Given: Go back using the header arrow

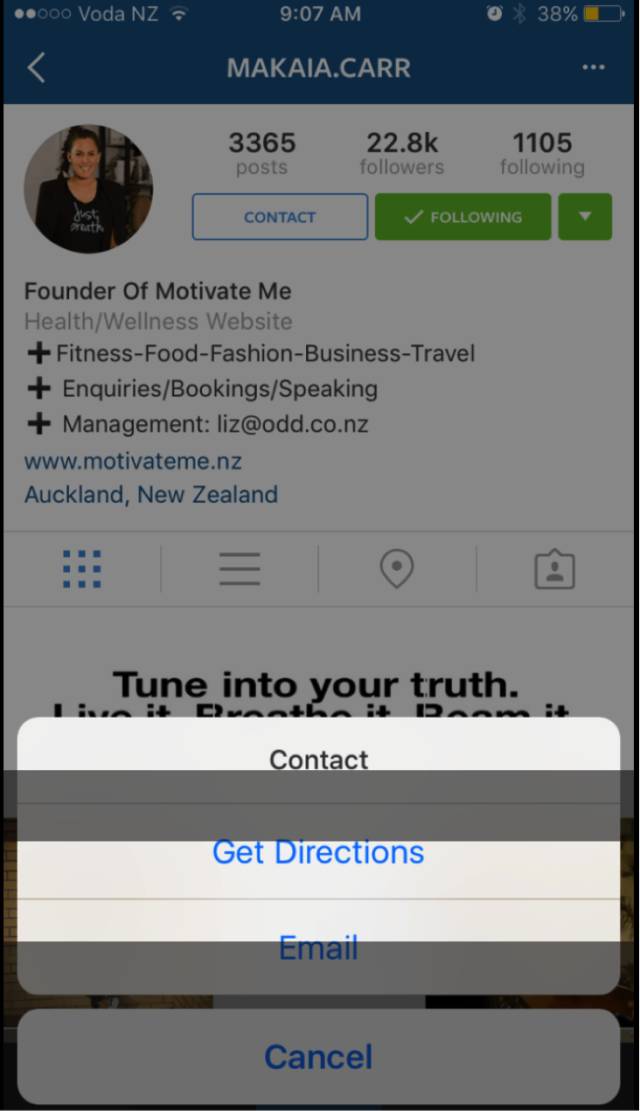Looking at the screenshot, I should 37,68.
